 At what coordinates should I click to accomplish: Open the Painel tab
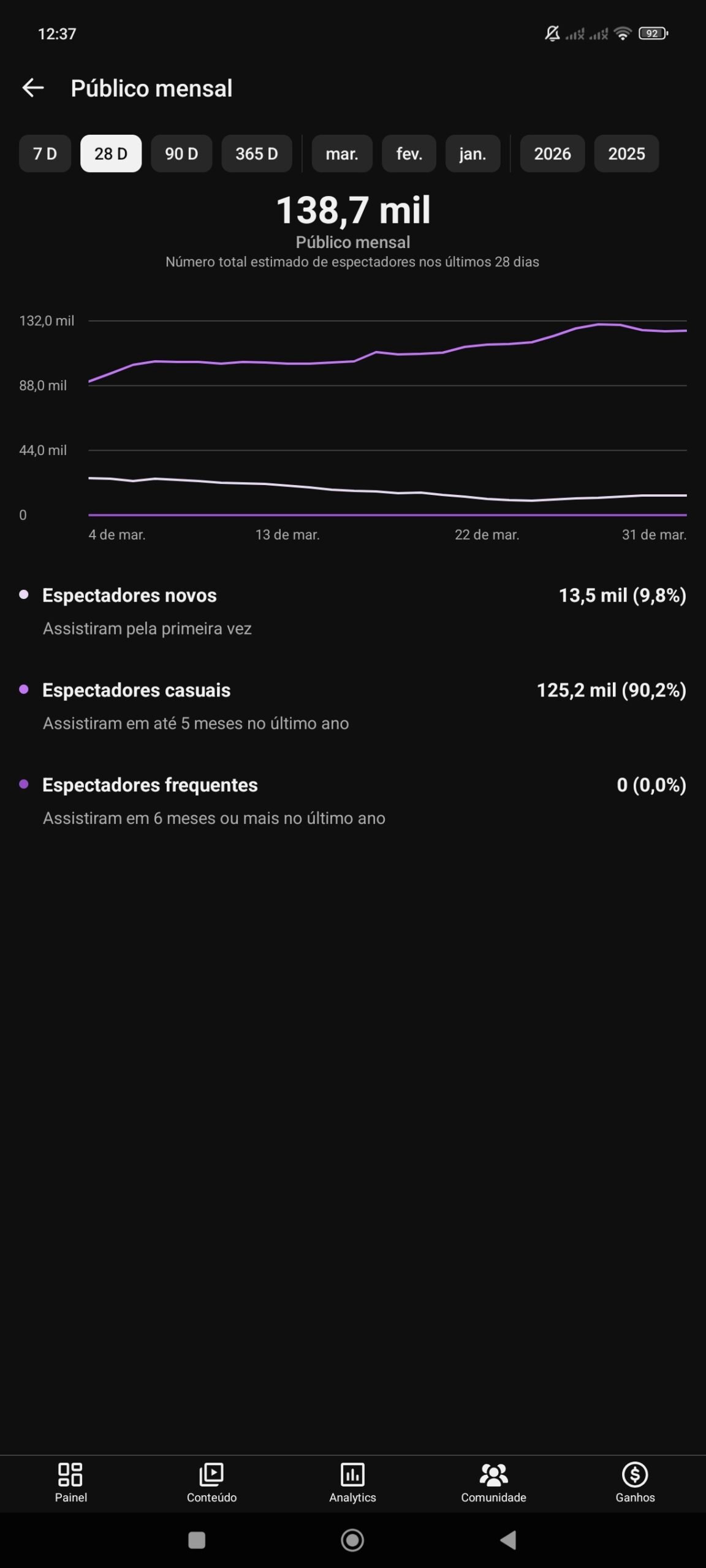70,1483
